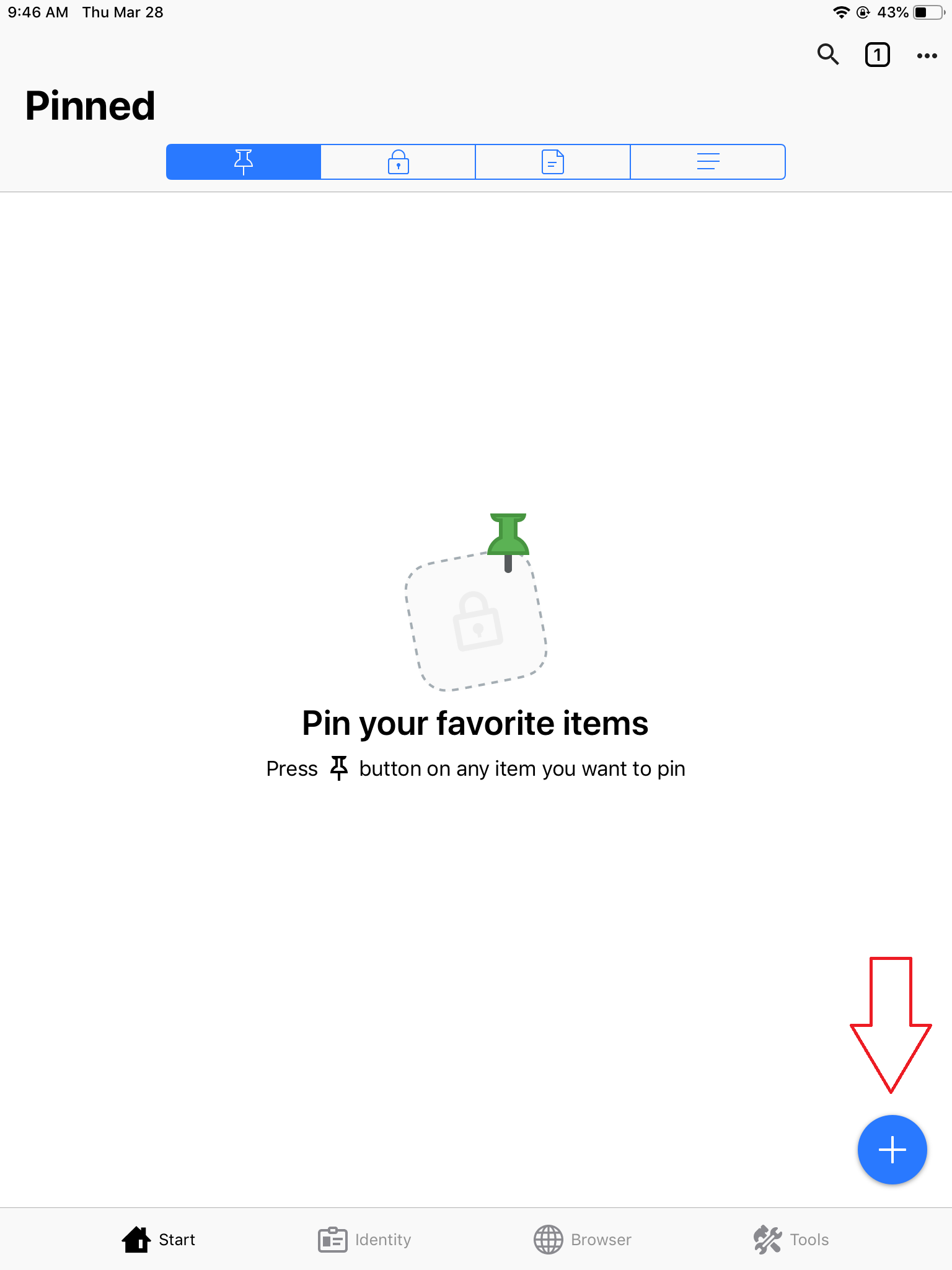This screenshot has width=952, height=1270.
Task: Open the Browser tab
Action: coord(583,1240)
